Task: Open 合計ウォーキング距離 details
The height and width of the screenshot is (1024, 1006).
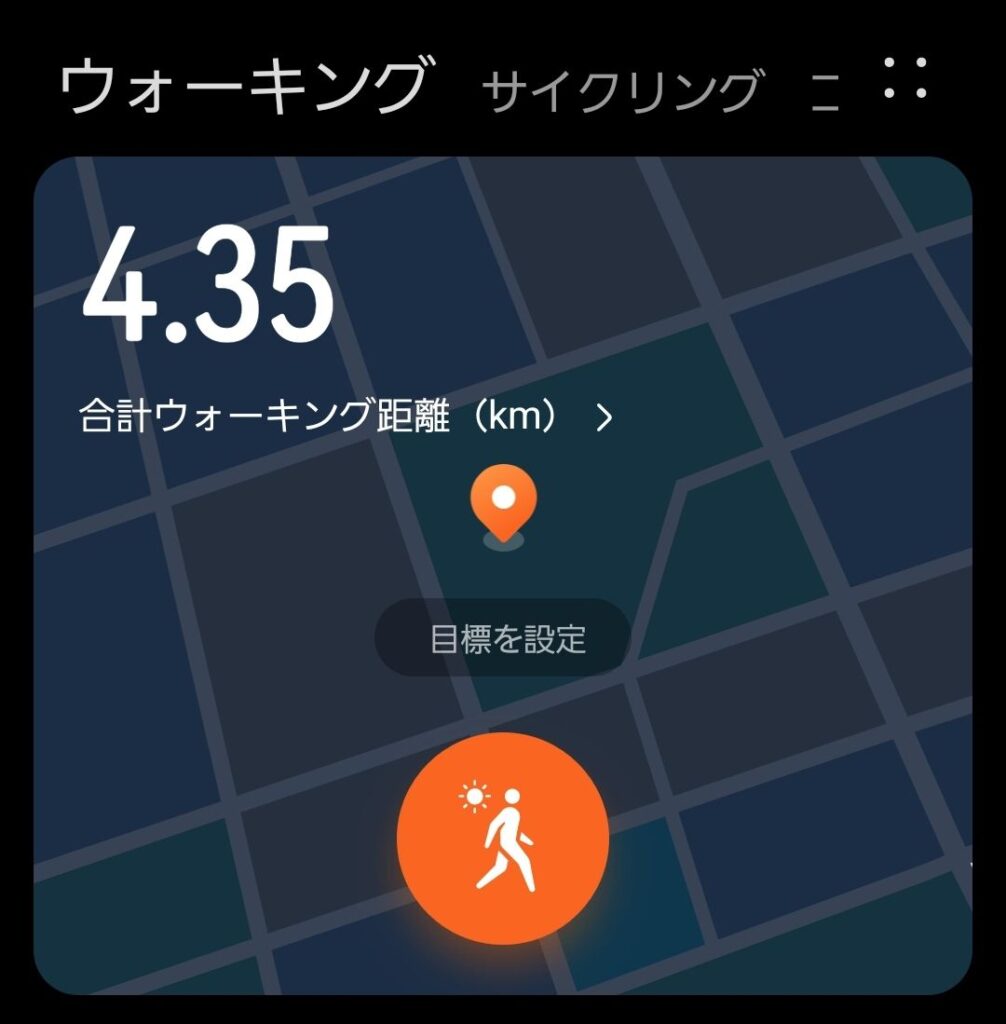Action: [x=345, y=418]
